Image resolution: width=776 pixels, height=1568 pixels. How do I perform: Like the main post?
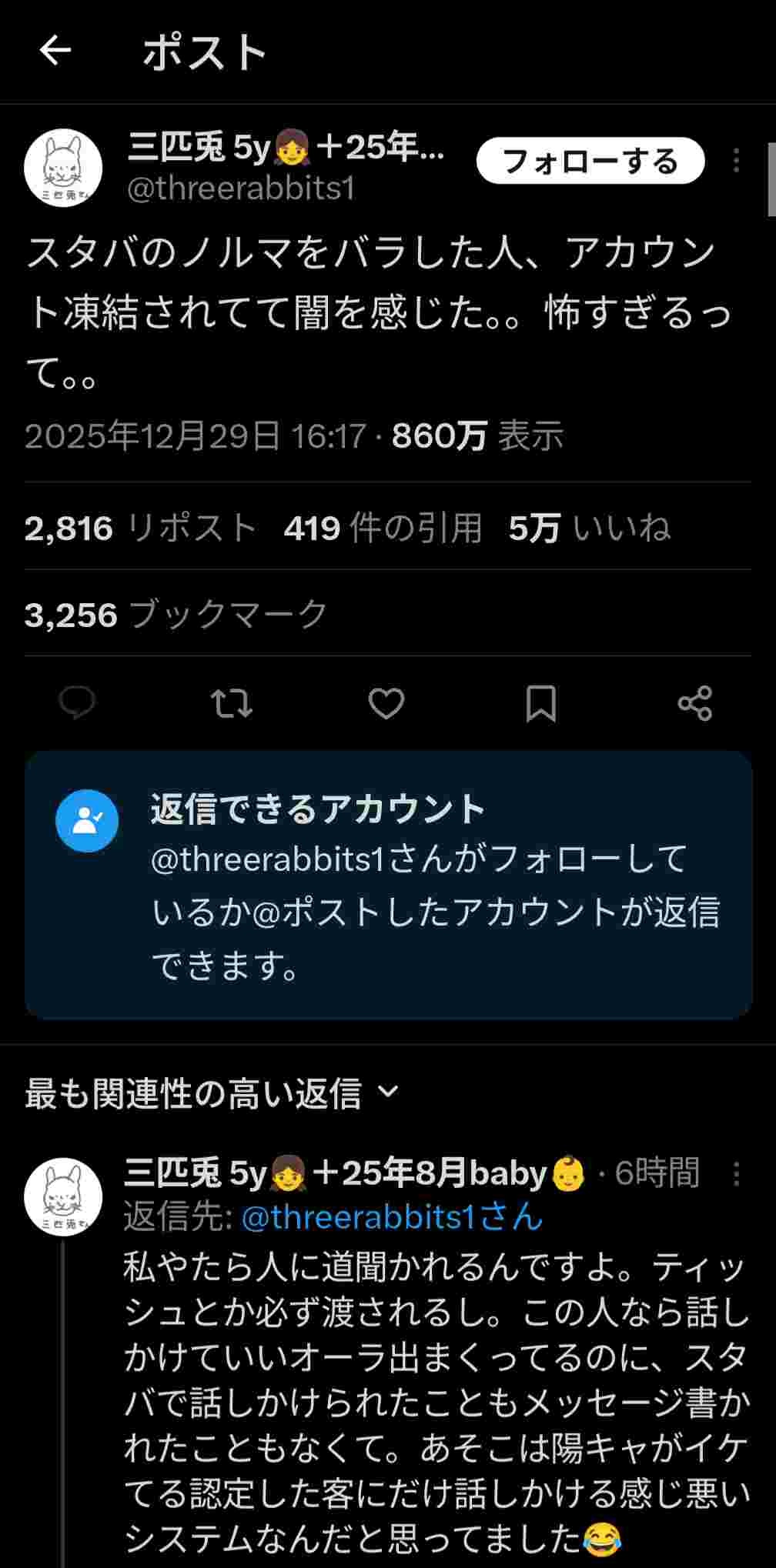[x=386, y=702]
